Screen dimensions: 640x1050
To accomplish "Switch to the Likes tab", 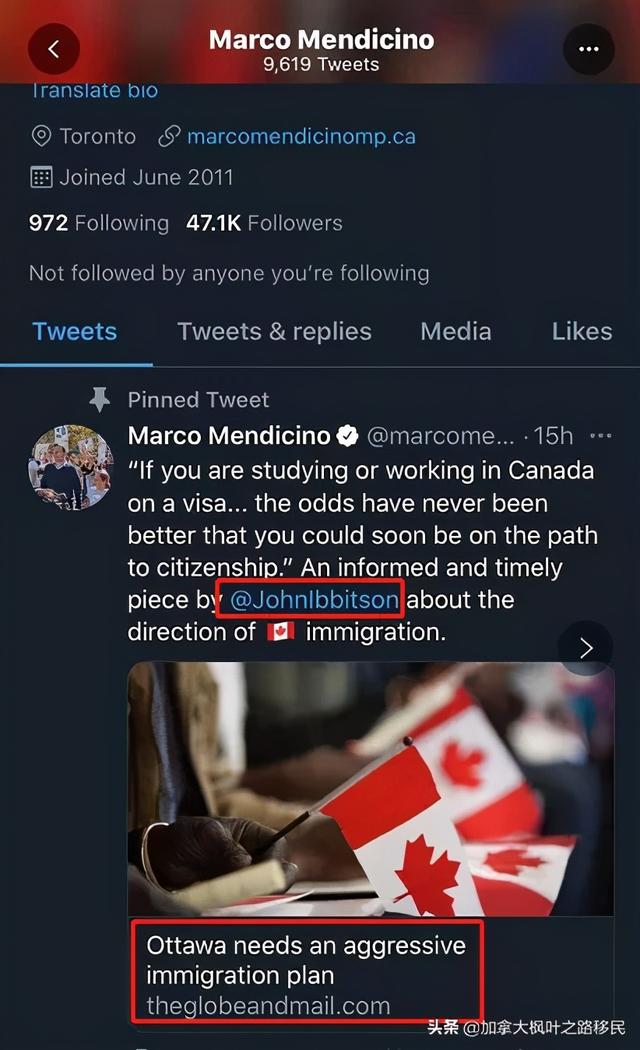I will (581, 331).
